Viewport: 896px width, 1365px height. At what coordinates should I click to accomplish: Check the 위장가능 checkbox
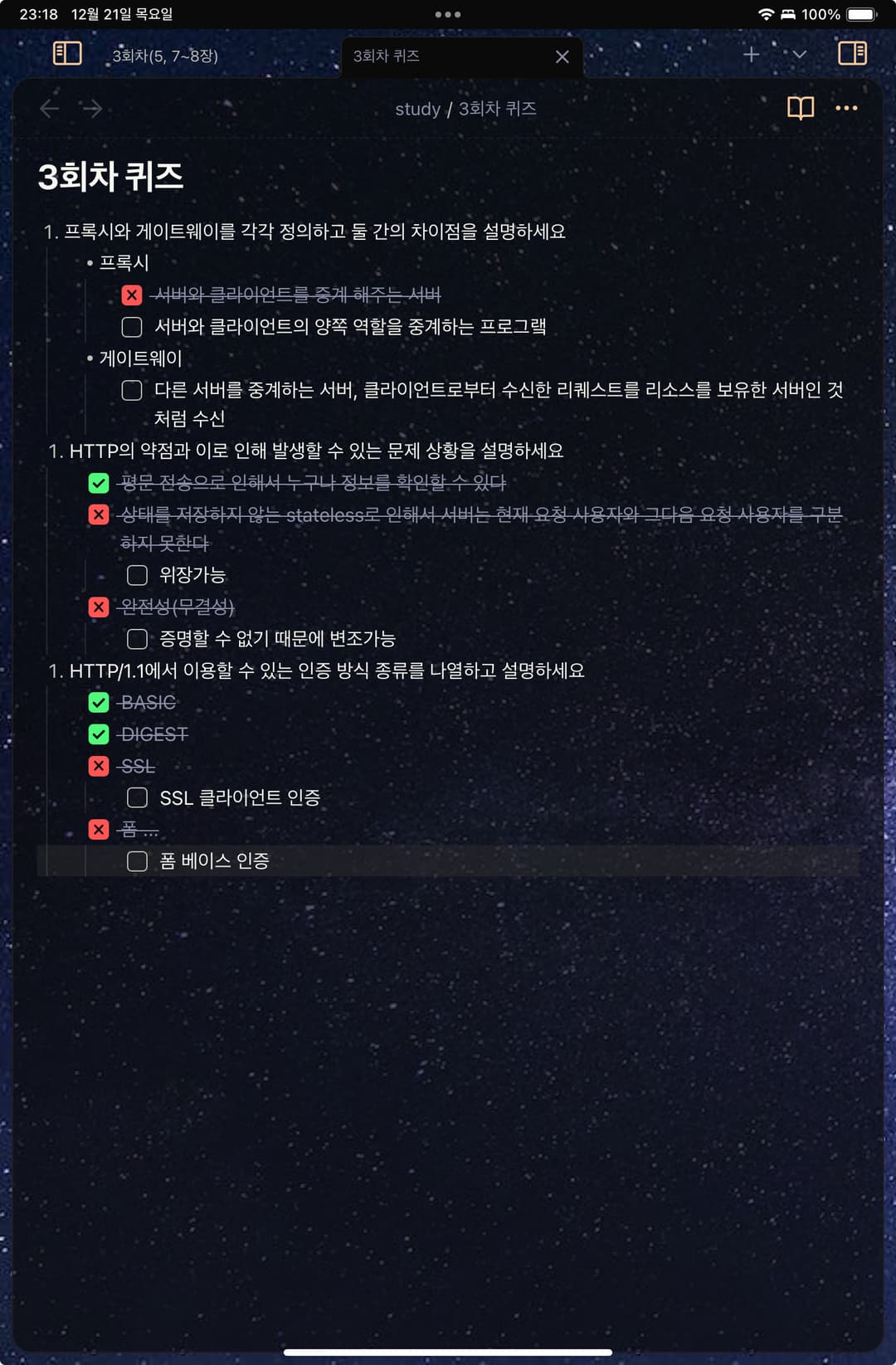click(137, 575)
